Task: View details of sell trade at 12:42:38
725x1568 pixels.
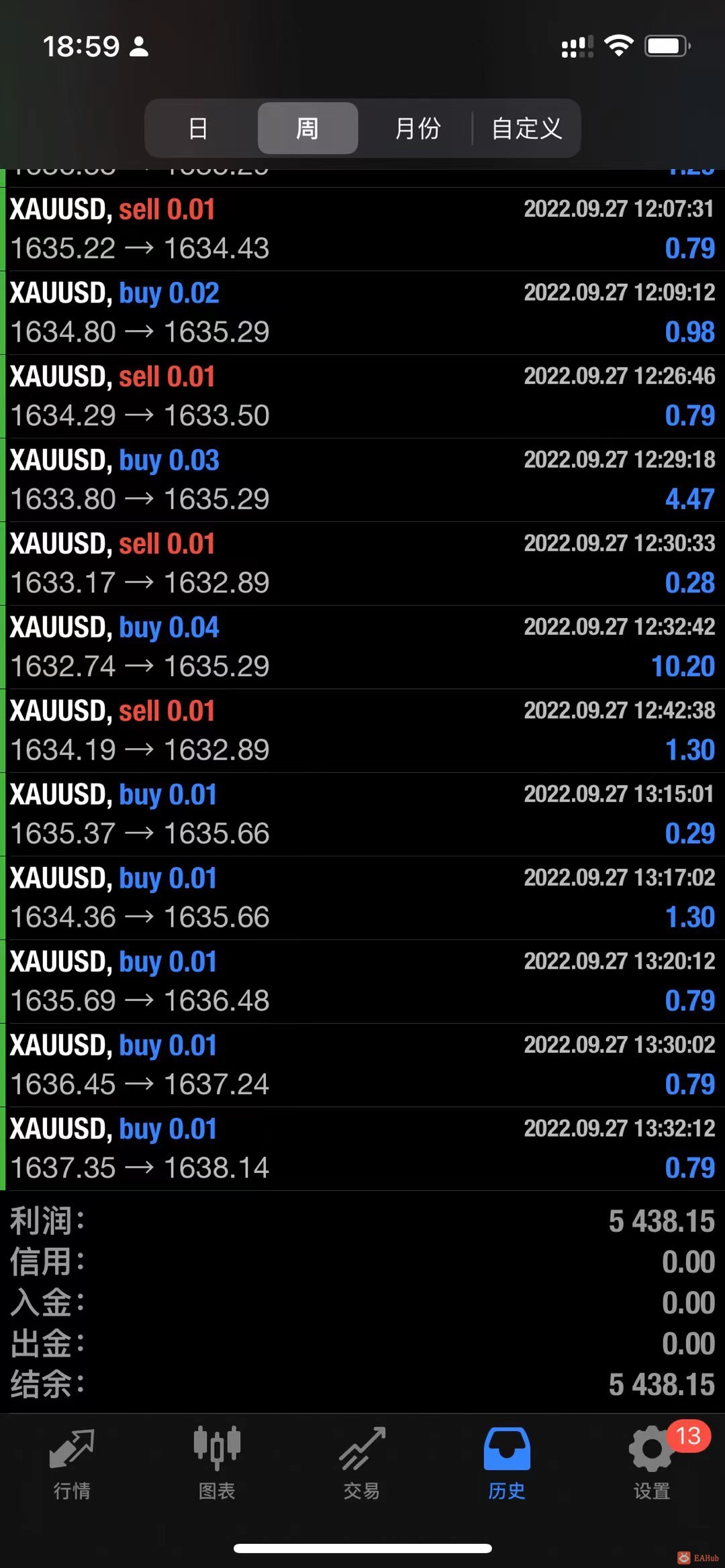Action: [x=362, y=731]
